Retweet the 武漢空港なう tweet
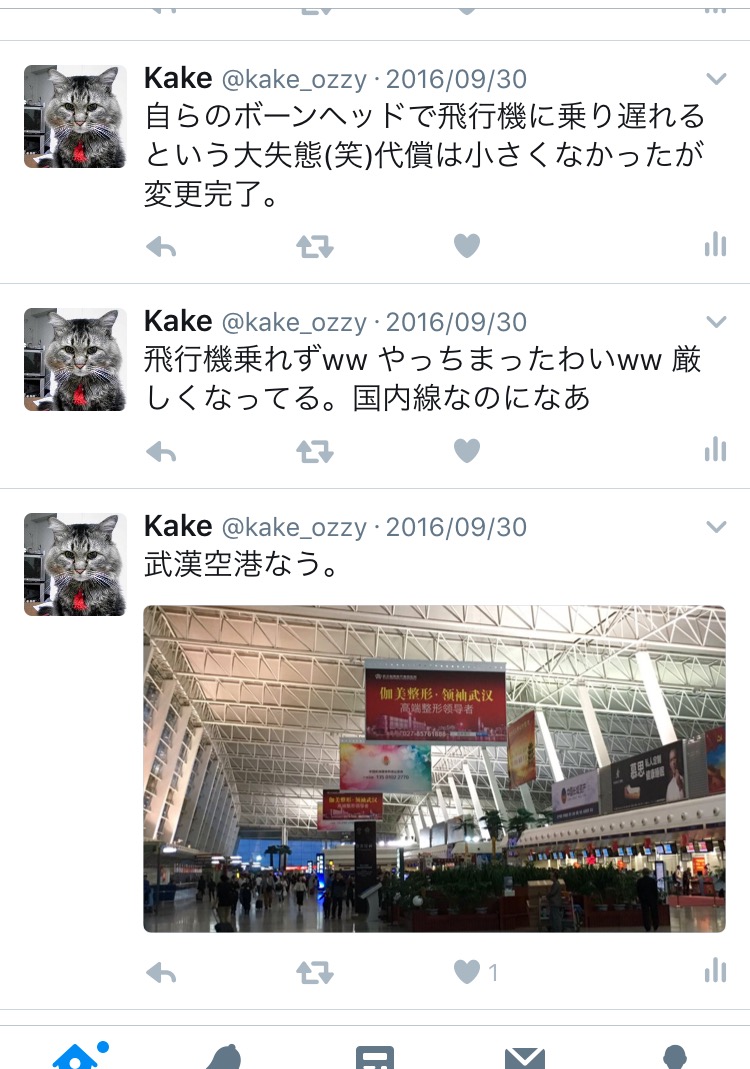 coord(315,971)
